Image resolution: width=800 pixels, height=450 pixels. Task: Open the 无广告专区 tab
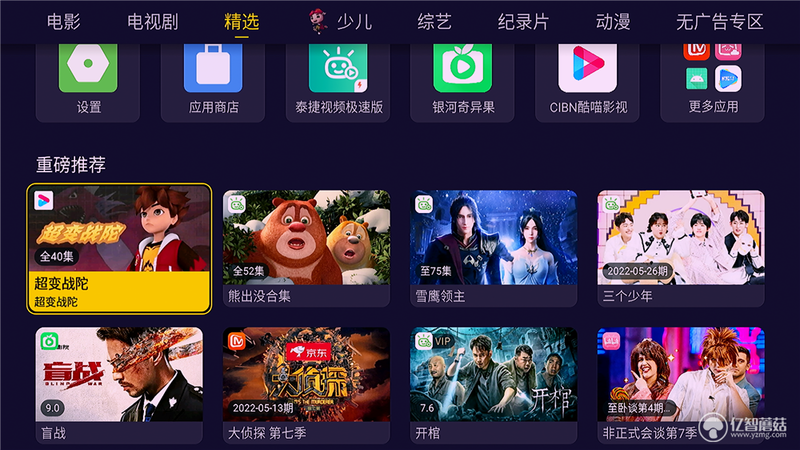point(719,21)
